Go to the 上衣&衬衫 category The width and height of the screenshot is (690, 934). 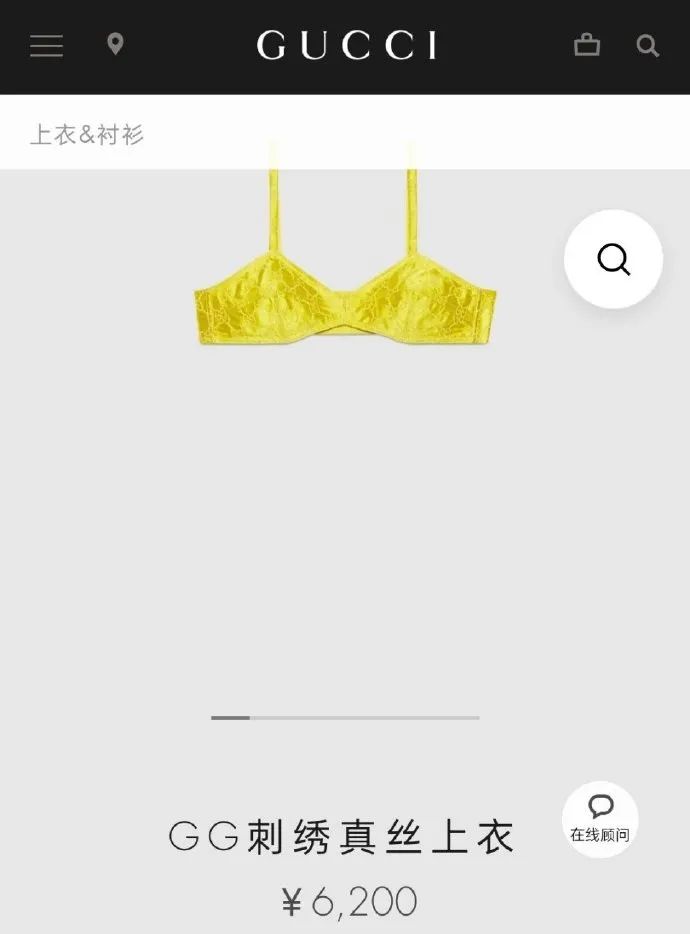[87, 134]
